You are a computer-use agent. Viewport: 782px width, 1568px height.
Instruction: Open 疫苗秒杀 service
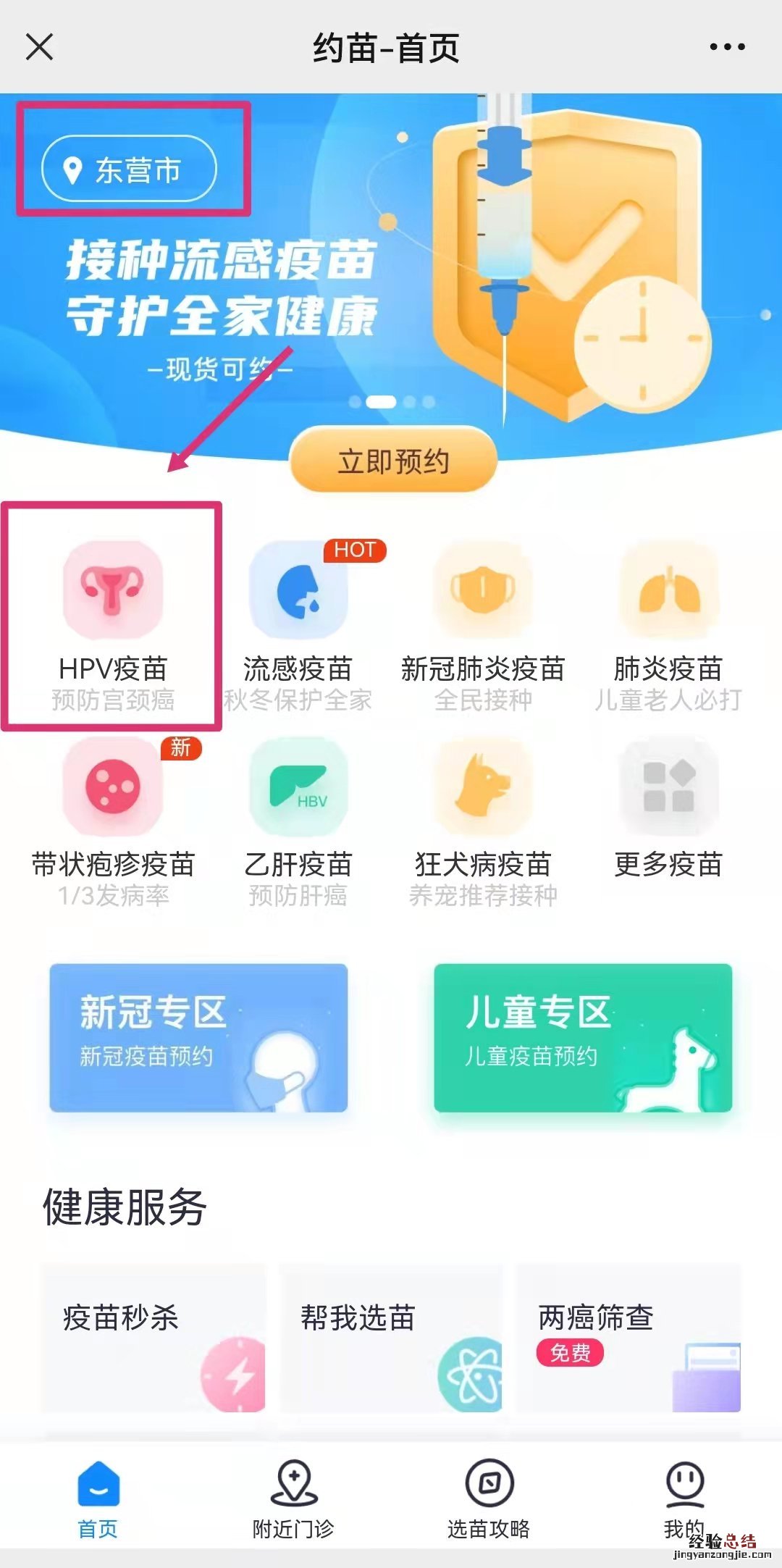154,1338
